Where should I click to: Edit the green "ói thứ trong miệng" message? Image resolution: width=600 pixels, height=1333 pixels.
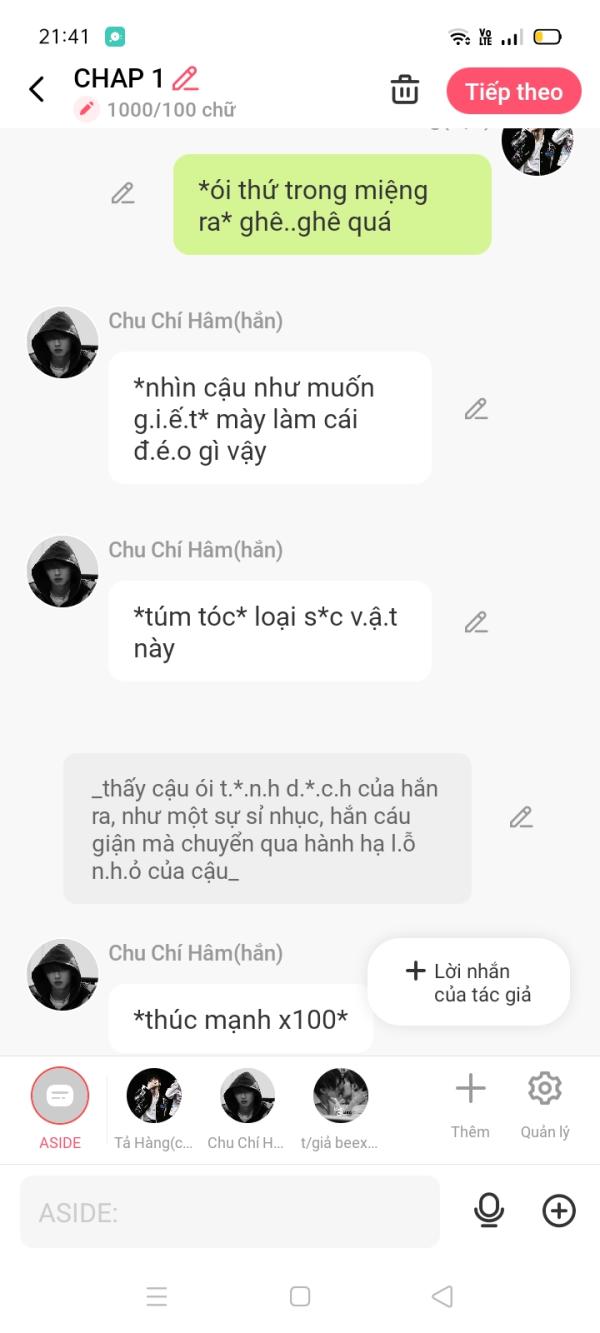(123, 194)
